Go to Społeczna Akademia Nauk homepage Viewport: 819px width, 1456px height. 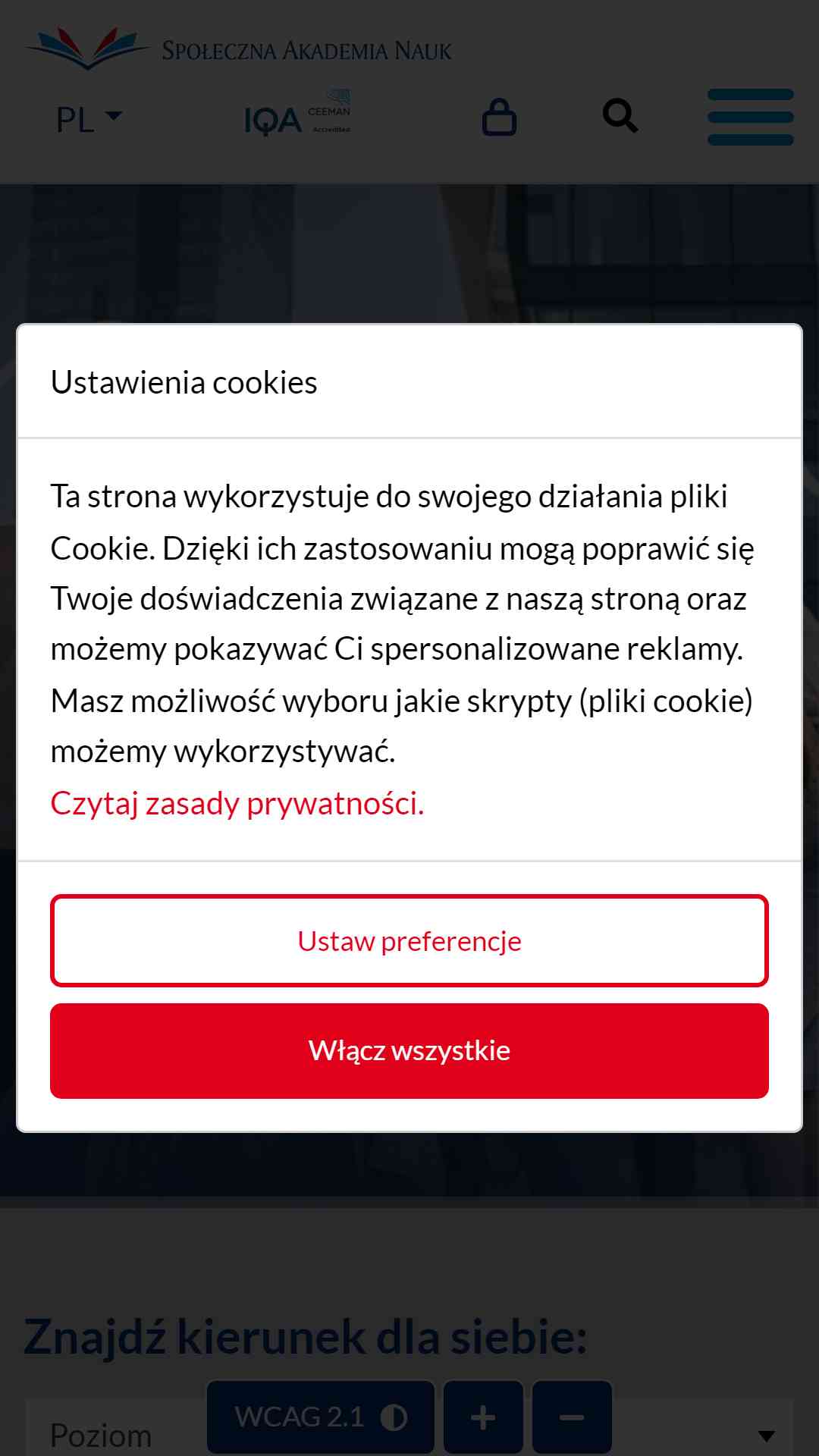[x=239, y=49]
